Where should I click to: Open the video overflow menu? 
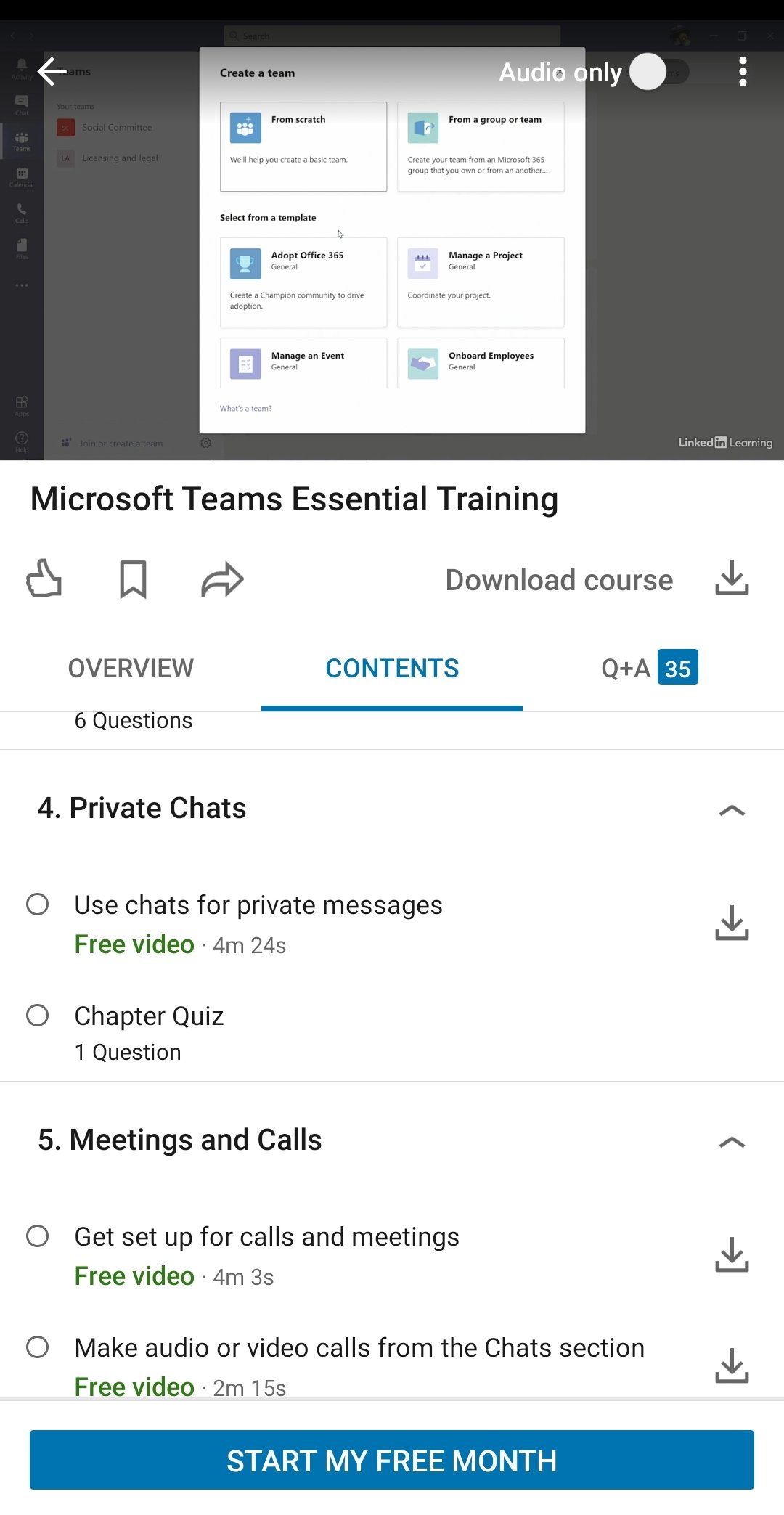(x=743, y=72)
